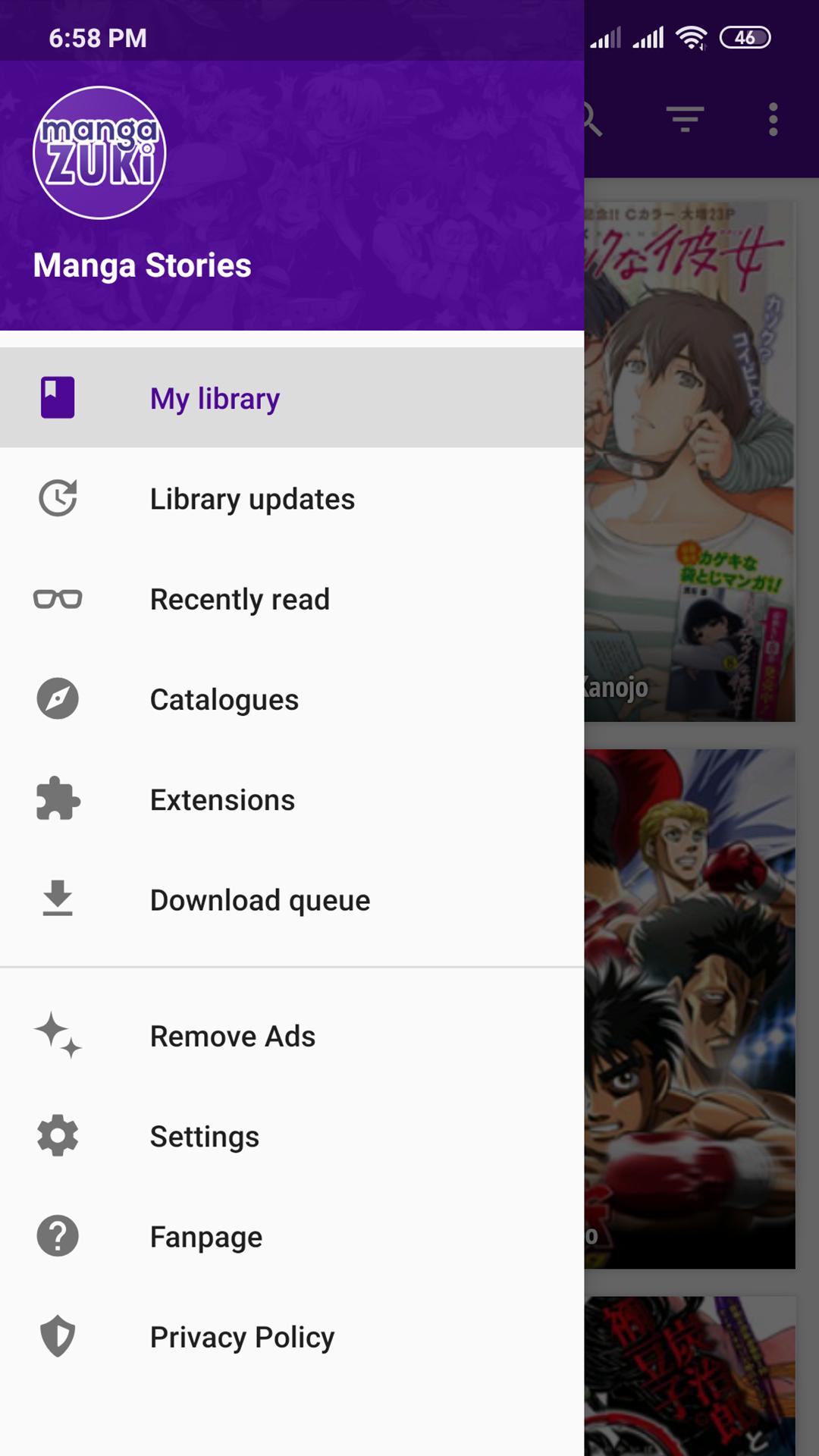Select "Library updates" from the drawer
The width and height of the screenshot is (819, 1456).
click(x=253, y=498)
